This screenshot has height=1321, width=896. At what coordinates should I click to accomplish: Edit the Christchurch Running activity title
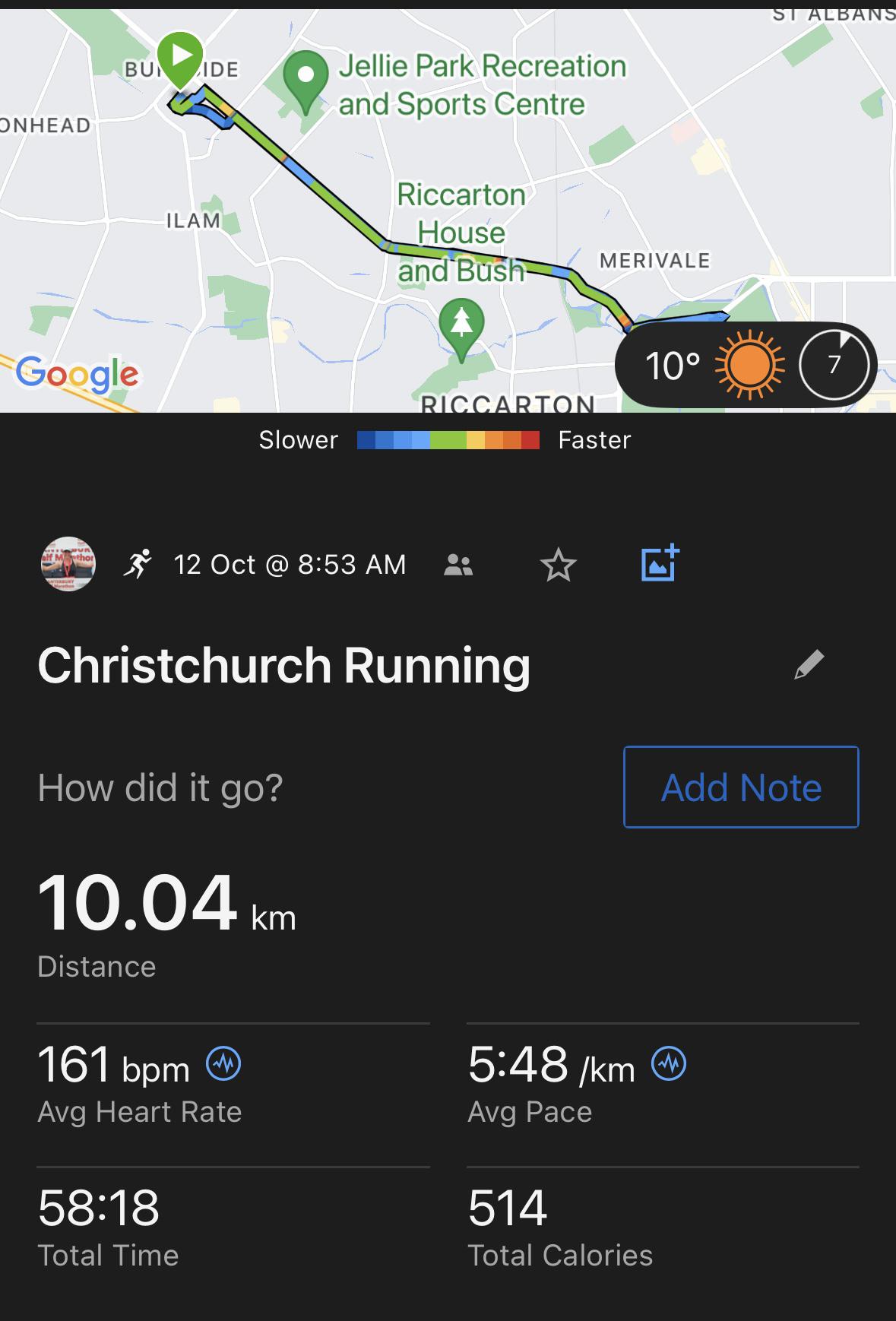coord(809,664)
